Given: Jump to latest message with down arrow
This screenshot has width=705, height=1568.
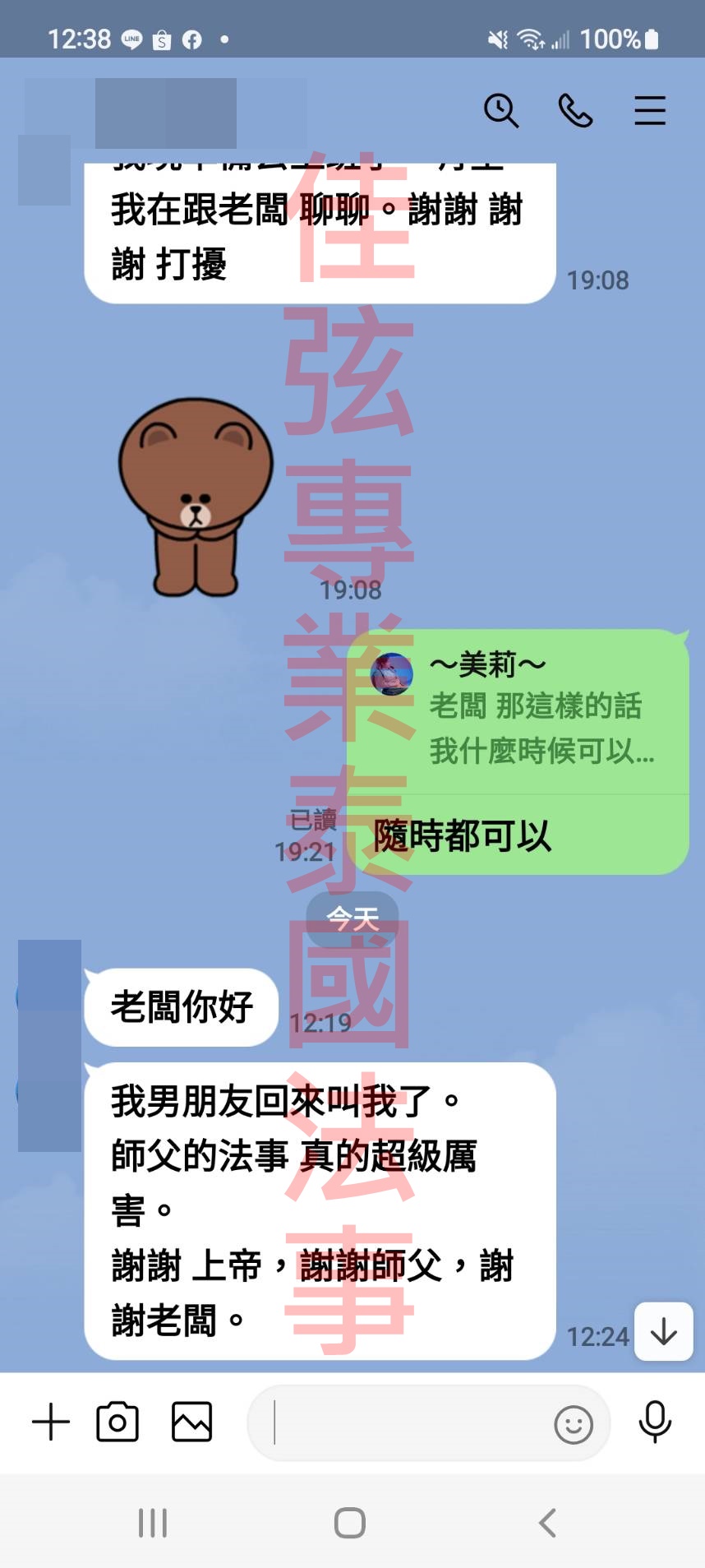Looking at the screenshot, I should pyautogui.click(x=663, y=1331).
